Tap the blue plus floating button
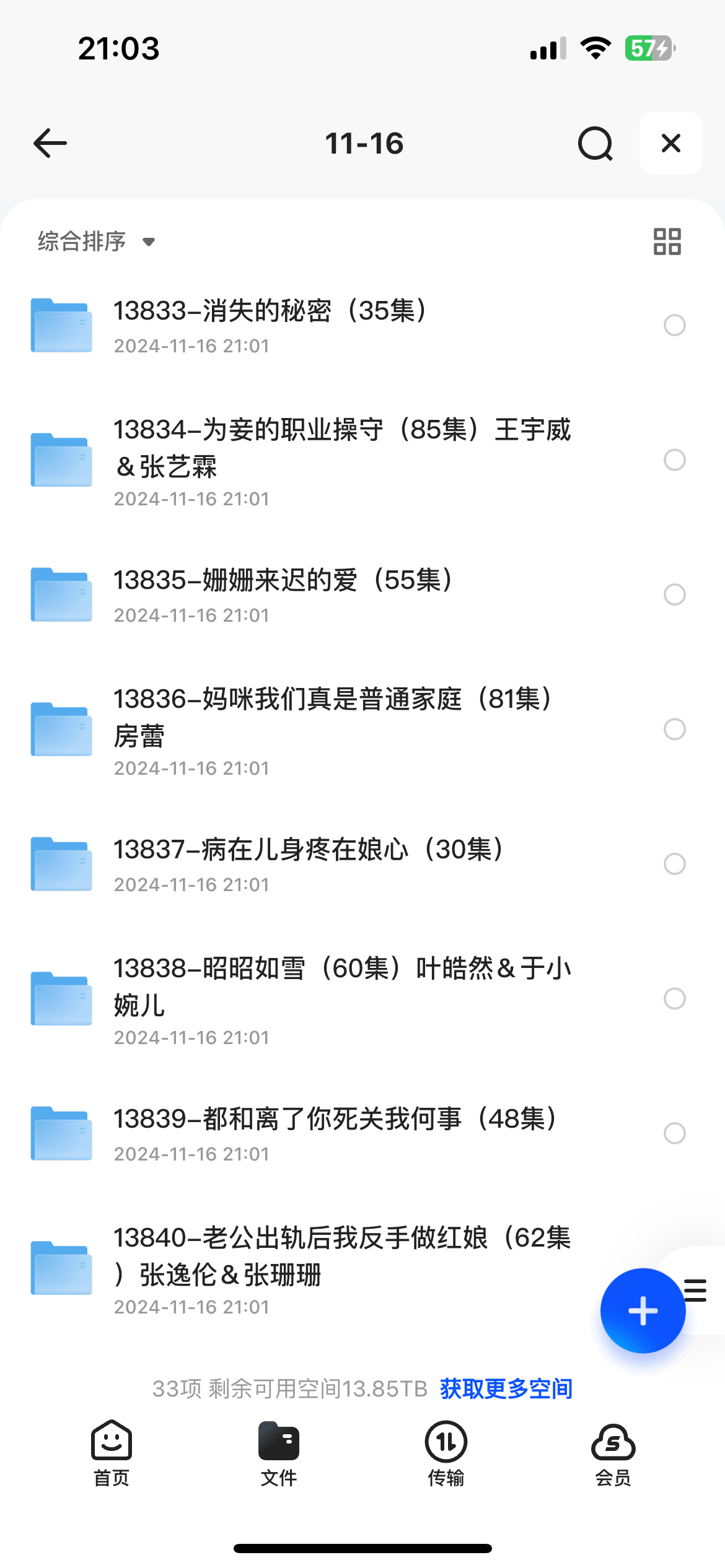This screenshot has width=725, height=1568. pyautogui.click(x=643, y=1310)
